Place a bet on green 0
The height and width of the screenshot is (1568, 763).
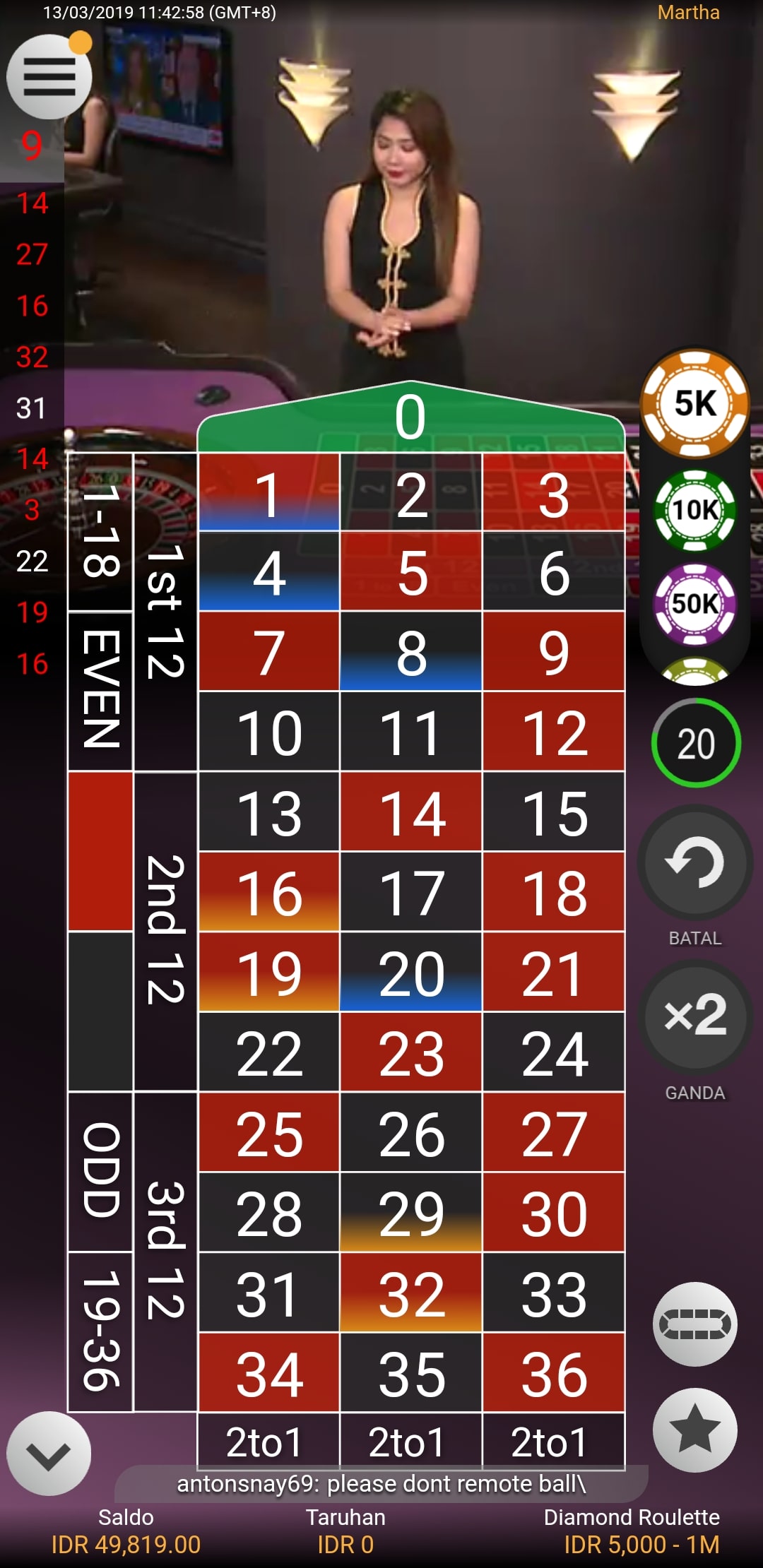tap(410, 418)
